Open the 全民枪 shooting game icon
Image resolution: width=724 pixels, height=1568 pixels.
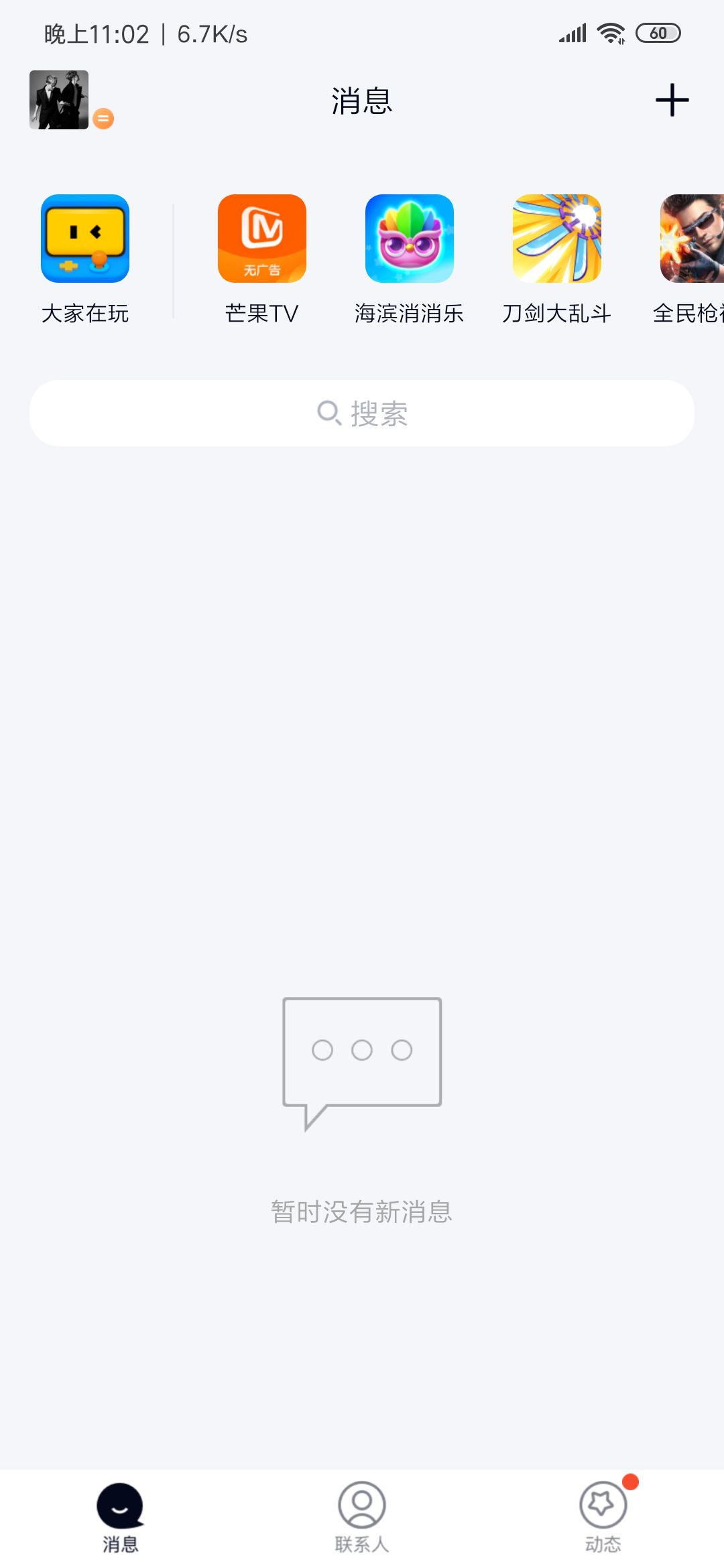692,239
